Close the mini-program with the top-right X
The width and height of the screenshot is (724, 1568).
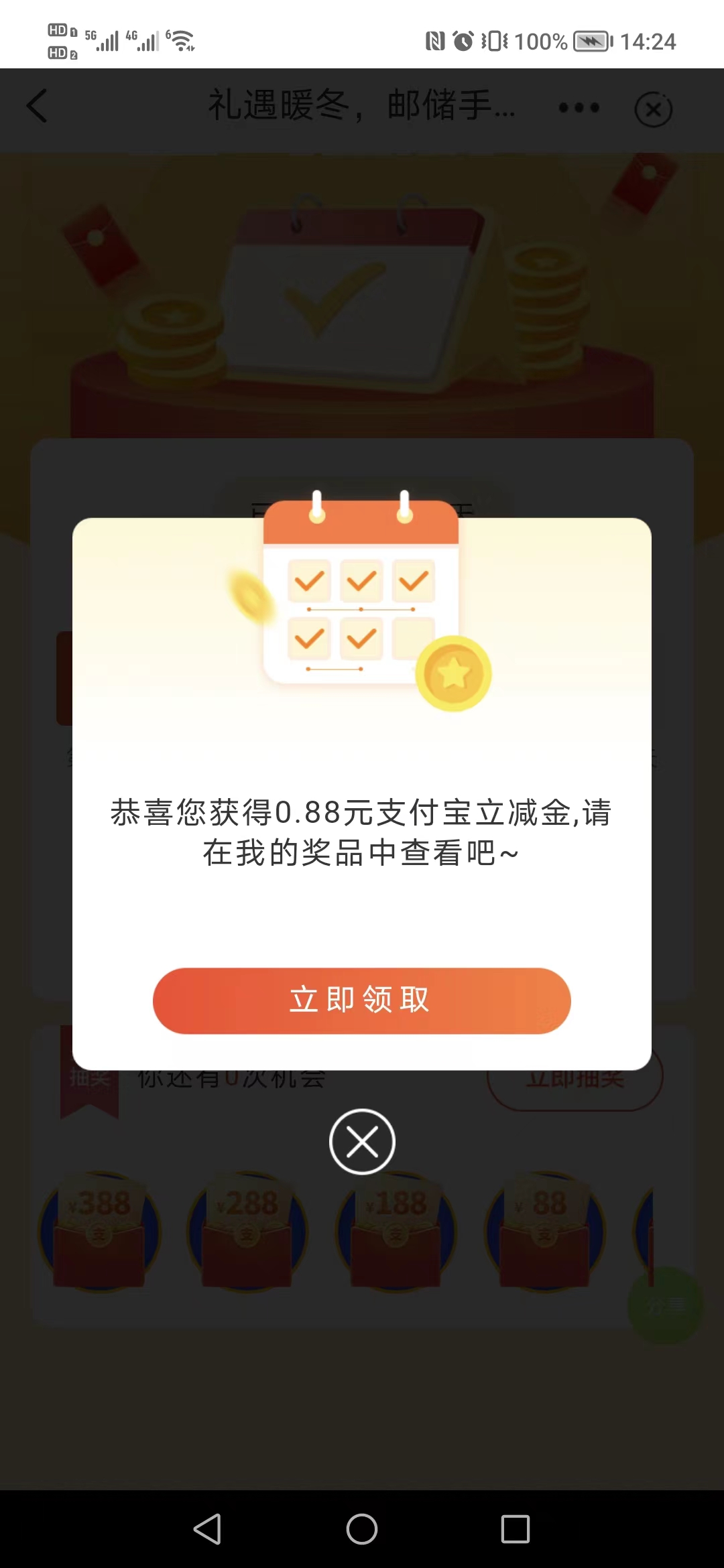654,109
